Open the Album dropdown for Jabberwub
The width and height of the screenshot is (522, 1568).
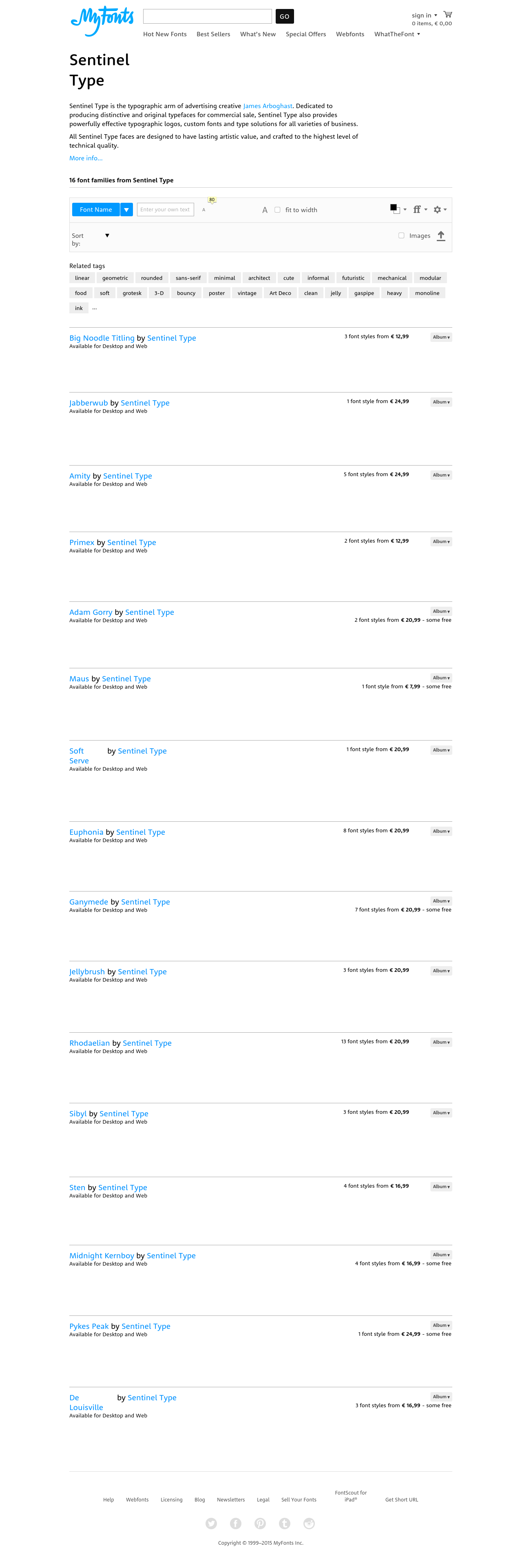441,402
